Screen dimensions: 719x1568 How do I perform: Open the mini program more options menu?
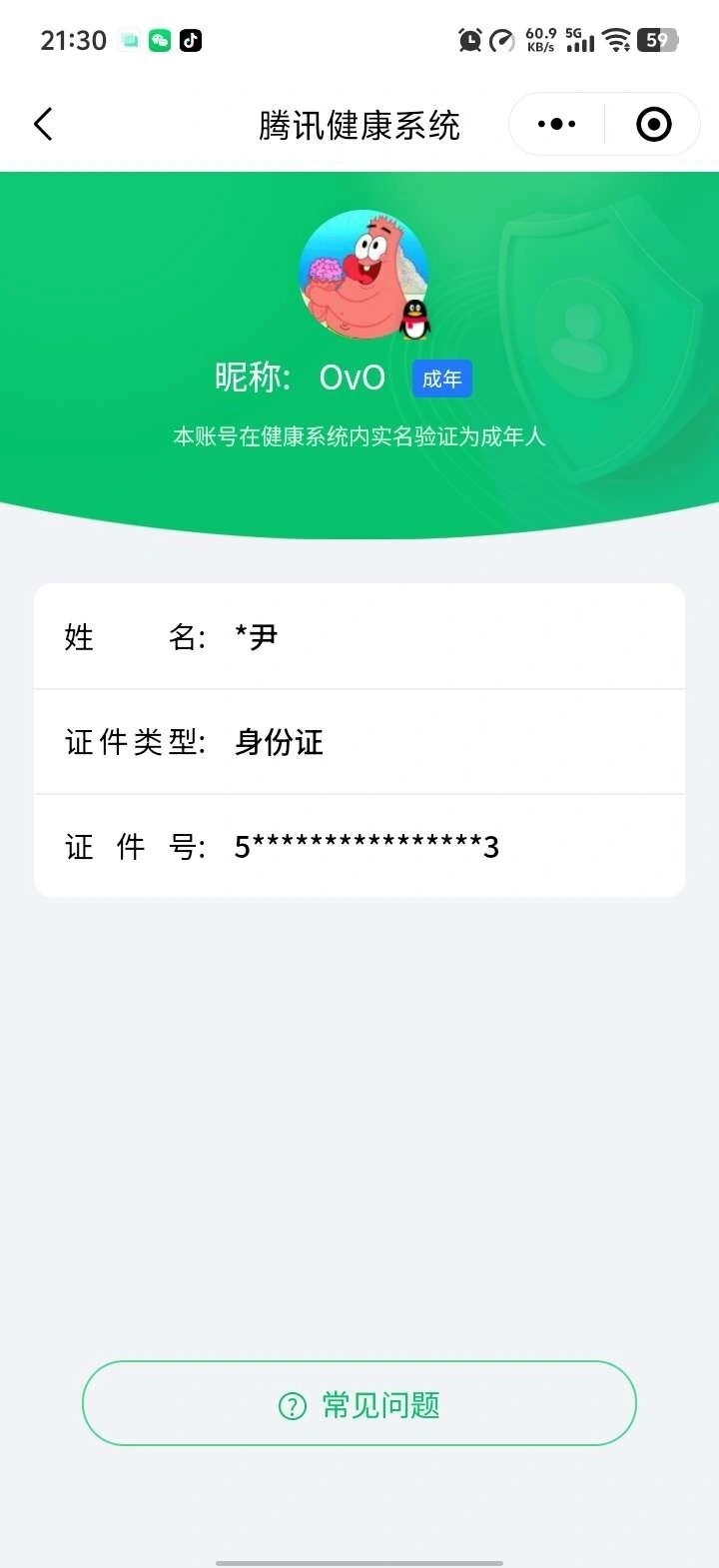[x=555, y=123]
